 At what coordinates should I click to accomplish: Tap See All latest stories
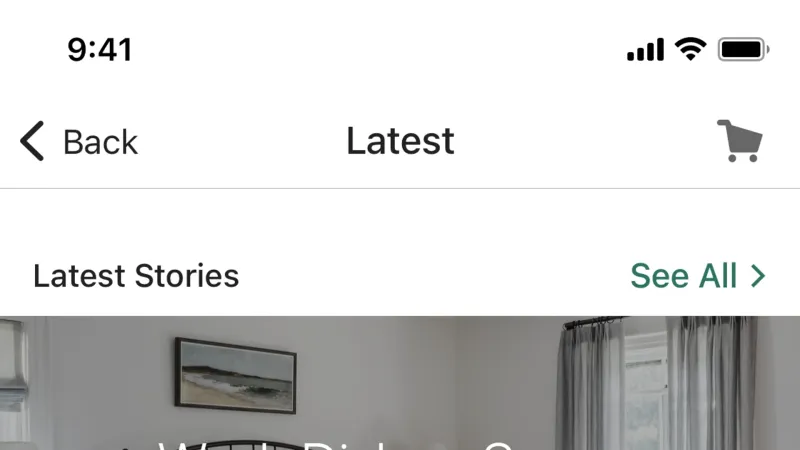coord(698,276)
